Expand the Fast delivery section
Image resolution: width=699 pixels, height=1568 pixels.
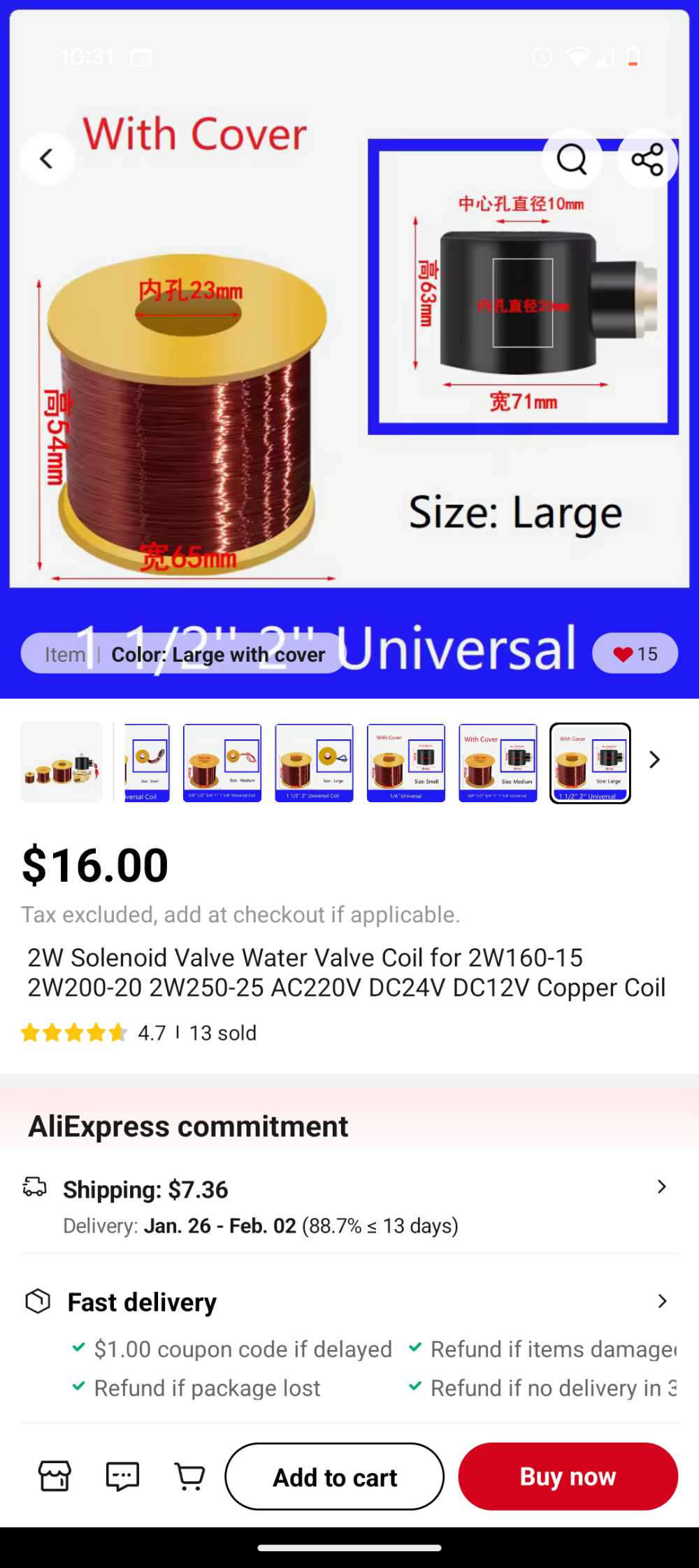coord(661,1300)
